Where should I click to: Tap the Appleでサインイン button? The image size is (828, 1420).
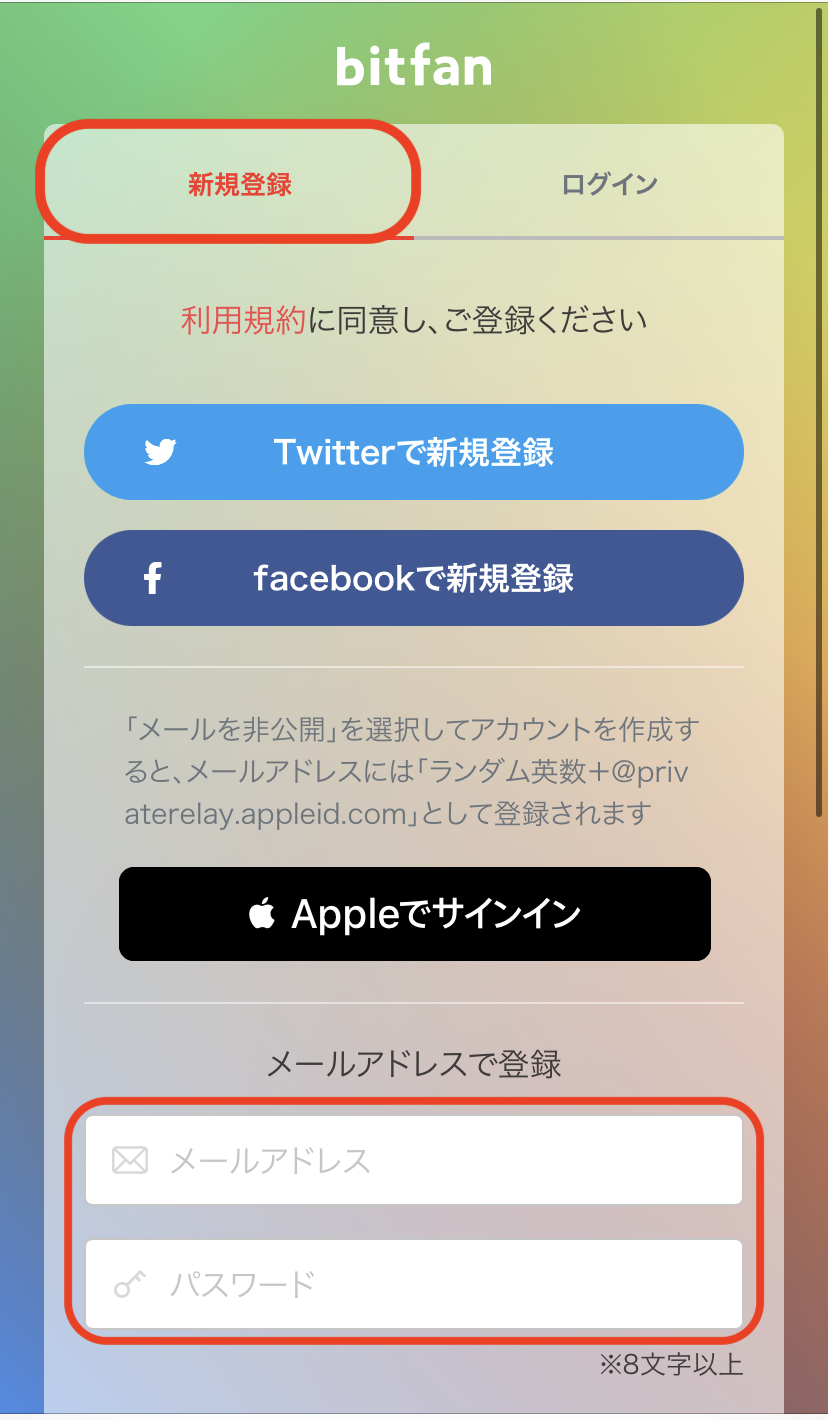point(414,914)
